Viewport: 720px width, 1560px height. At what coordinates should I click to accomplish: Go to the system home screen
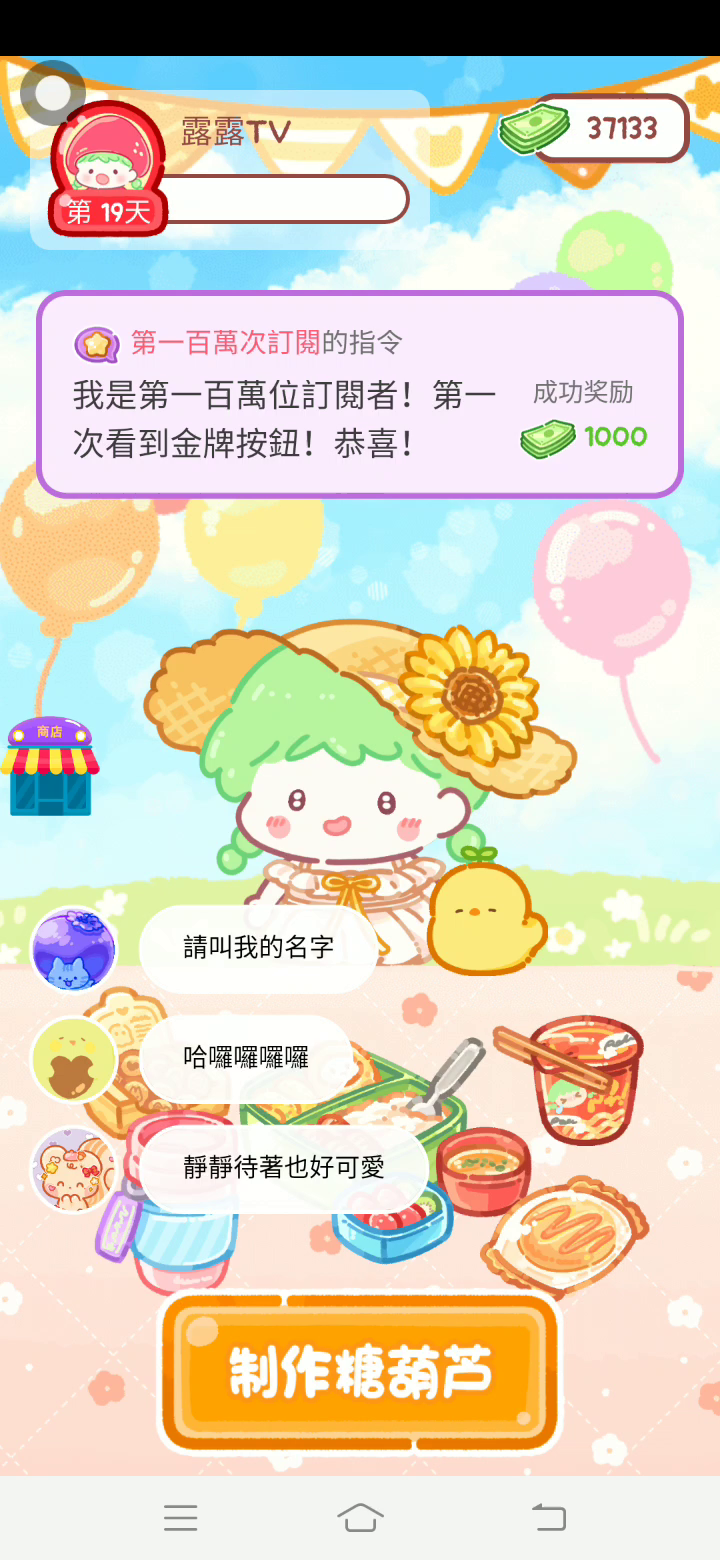(360, 1517)
